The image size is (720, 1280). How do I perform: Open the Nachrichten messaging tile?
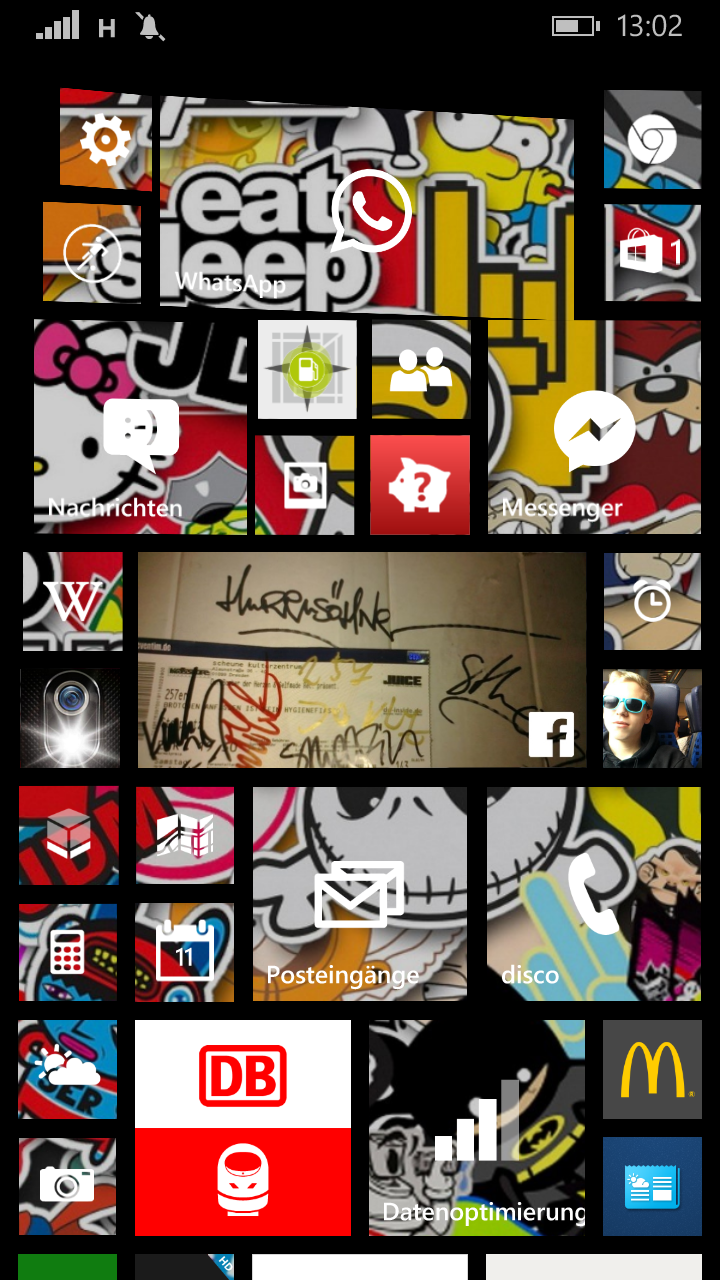[x=140, y=428]
